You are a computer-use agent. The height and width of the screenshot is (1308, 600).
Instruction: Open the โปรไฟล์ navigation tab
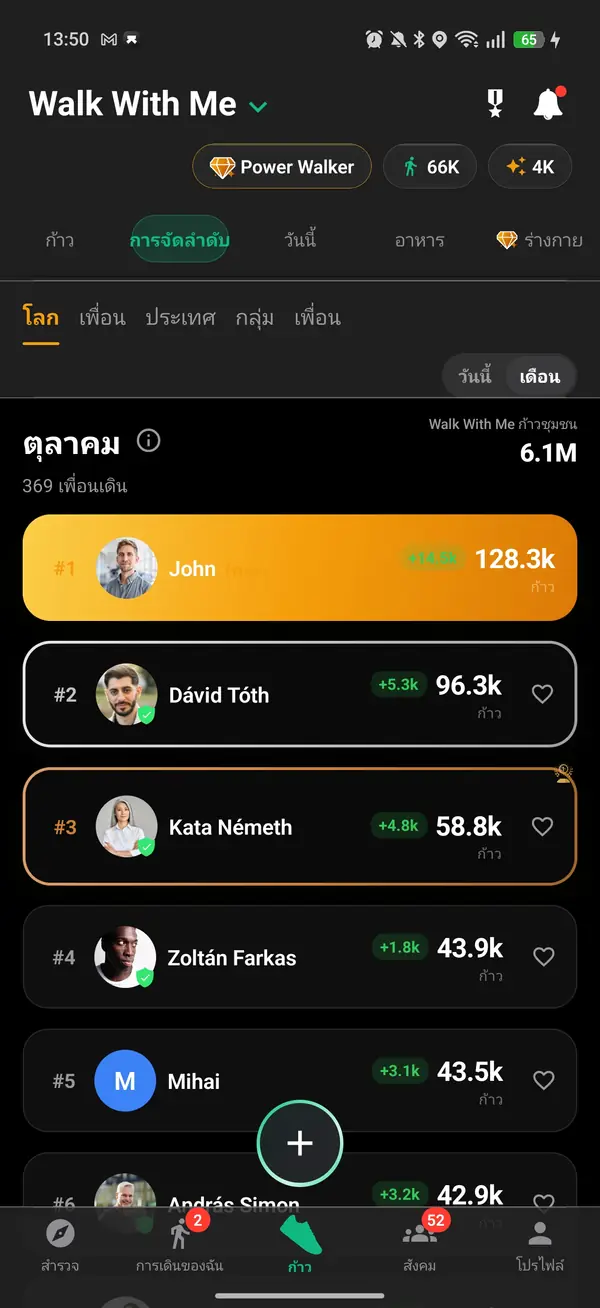click(x=540, y=1246)
